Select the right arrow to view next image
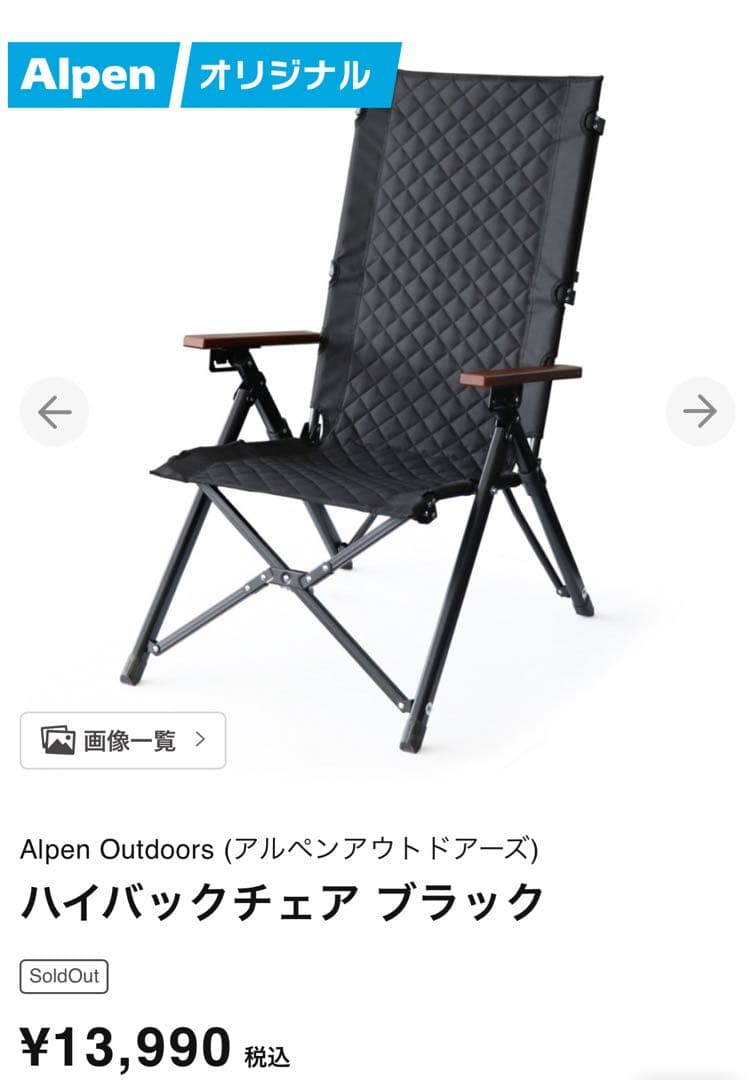Image resolution: width=755 pixels, height=1080 pixels. coord(701,411)
